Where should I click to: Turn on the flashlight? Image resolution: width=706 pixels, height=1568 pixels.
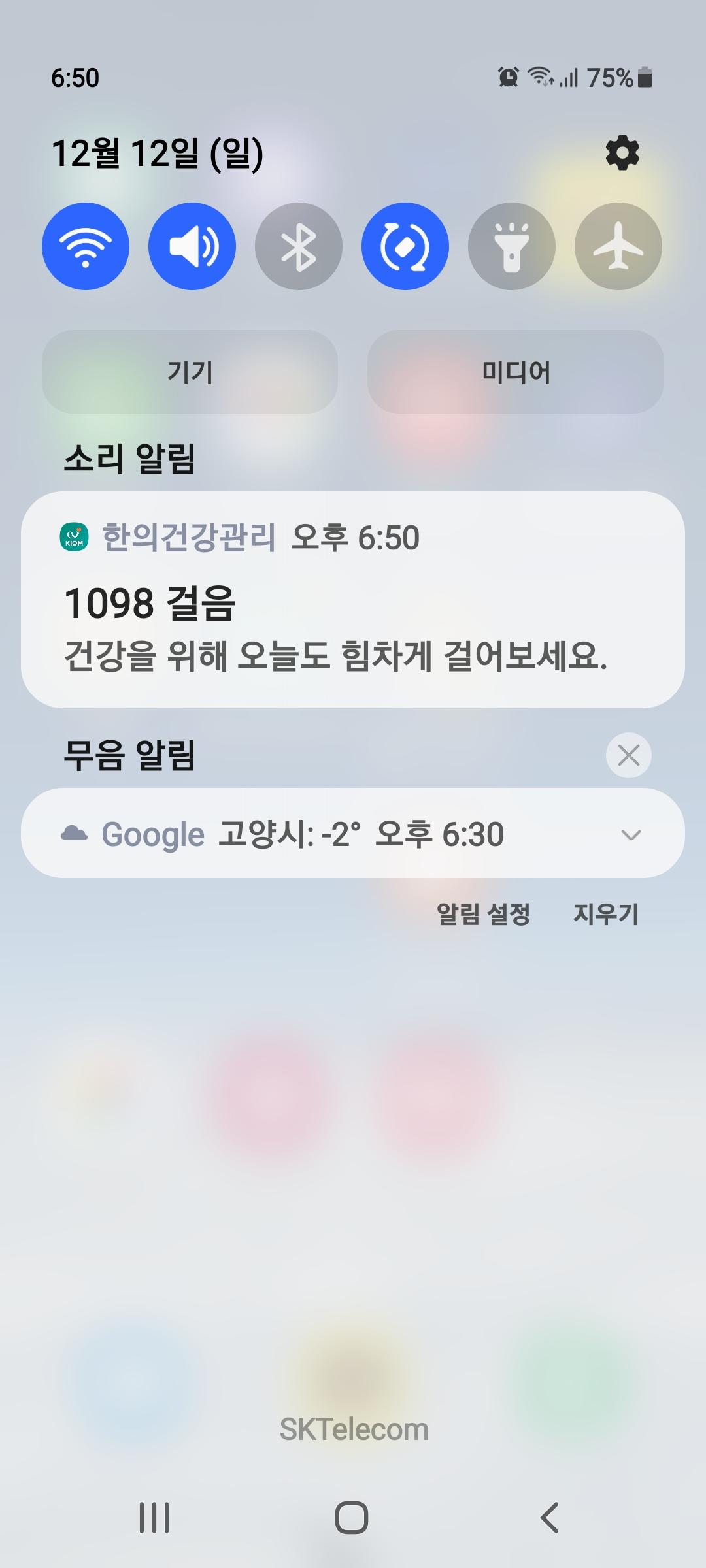coord(512,246)
